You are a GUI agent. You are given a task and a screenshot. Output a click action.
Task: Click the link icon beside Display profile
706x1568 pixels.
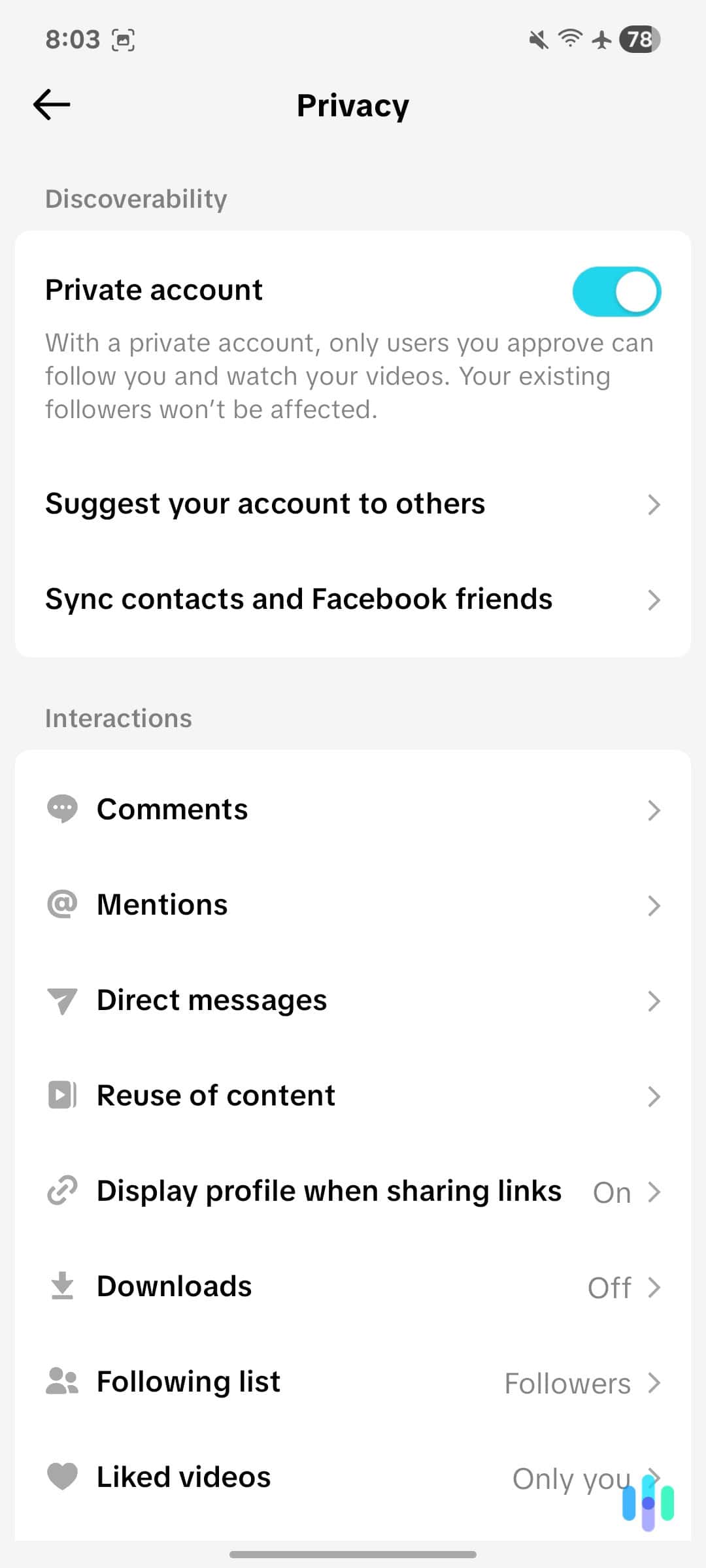pyautogui.click(x=62, y=1190)
